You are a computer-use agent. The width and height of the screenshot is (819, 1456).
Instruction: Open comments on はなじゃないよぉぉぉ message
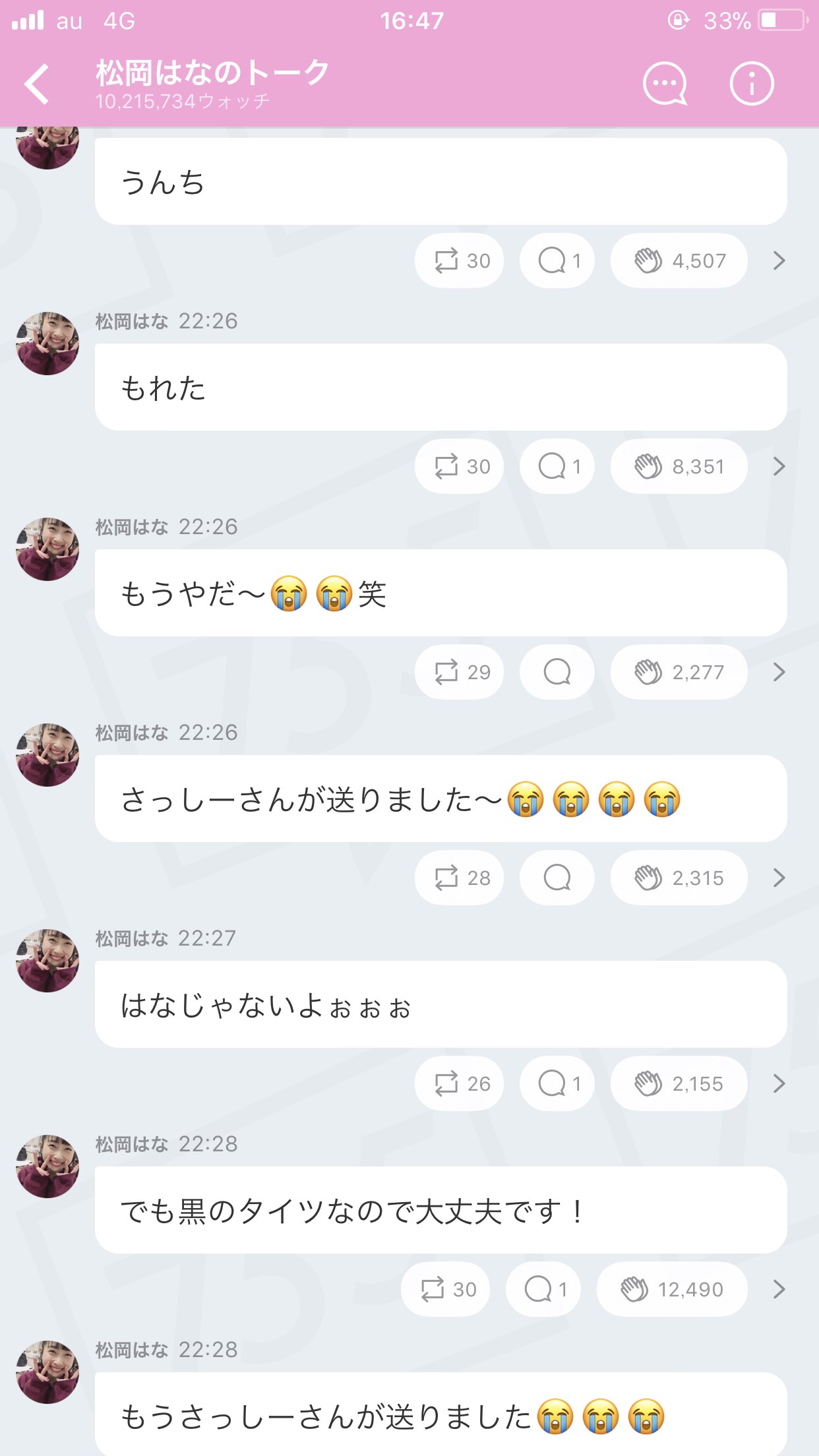click(x=557, y=1083)
